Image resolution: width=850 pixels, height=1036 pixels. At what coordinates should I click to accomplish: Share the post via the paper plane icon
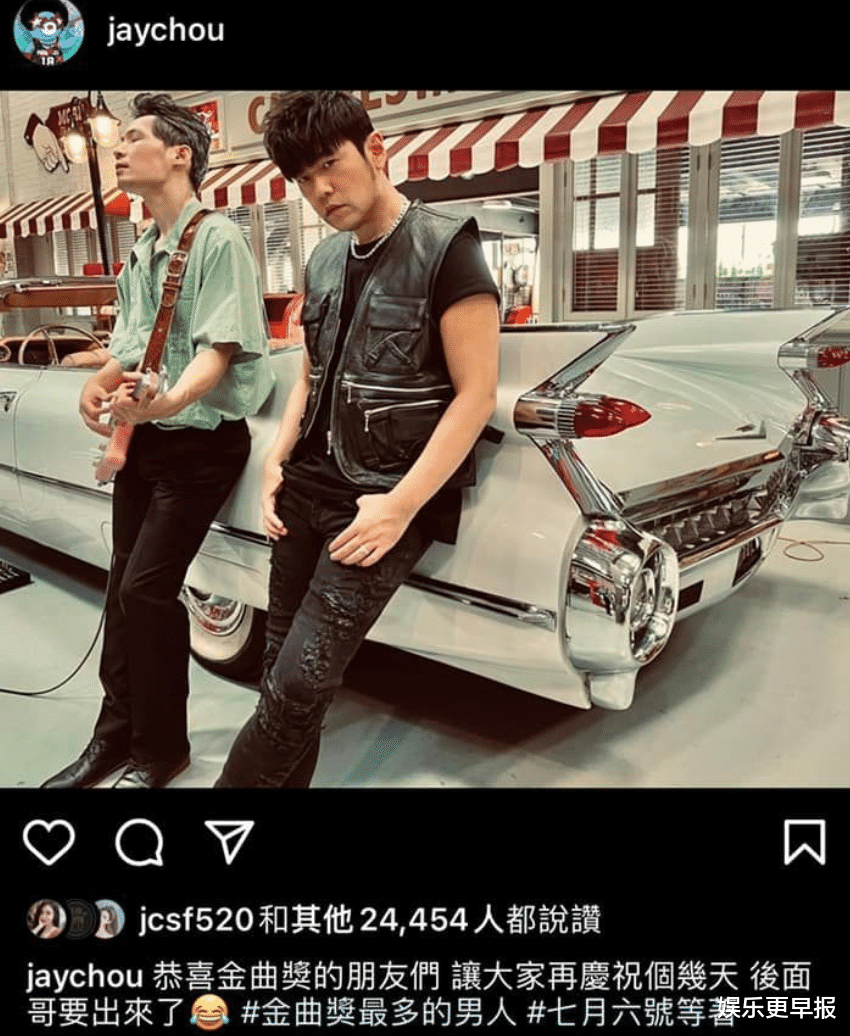229,841
